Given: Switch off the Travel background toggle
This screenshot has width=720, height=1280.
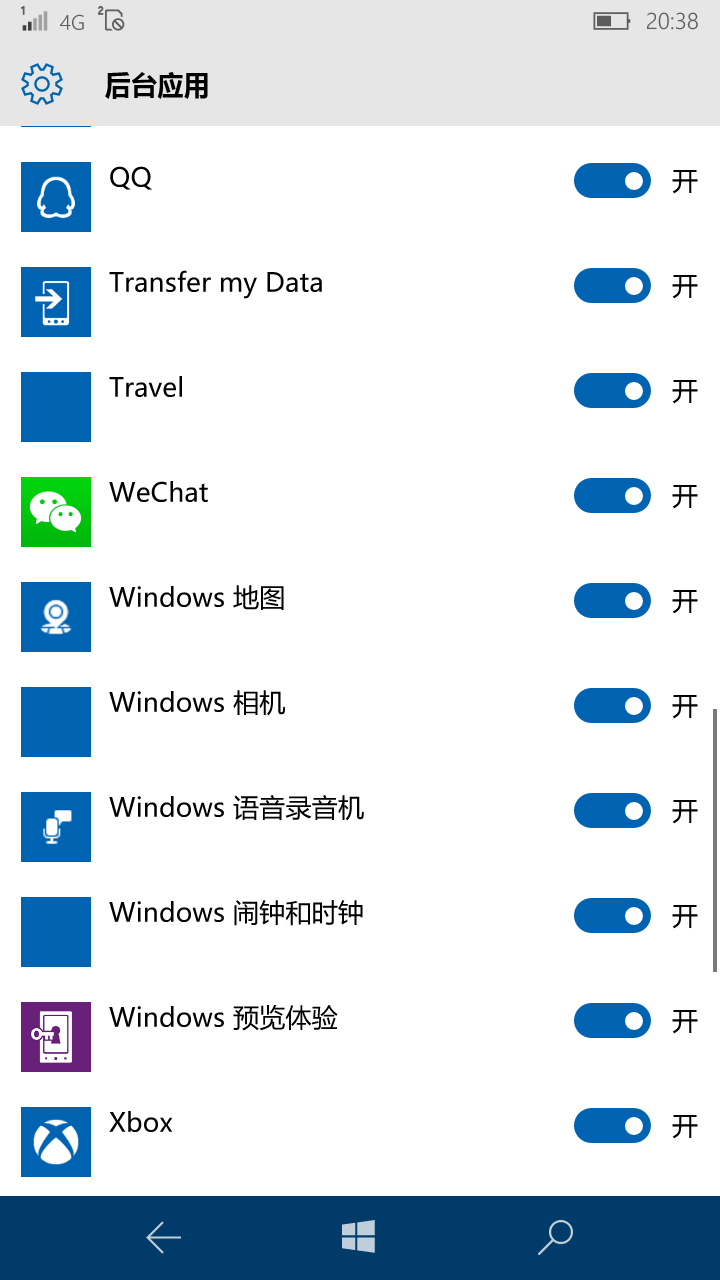Looking at the screenshot, I should coord(612,391).
